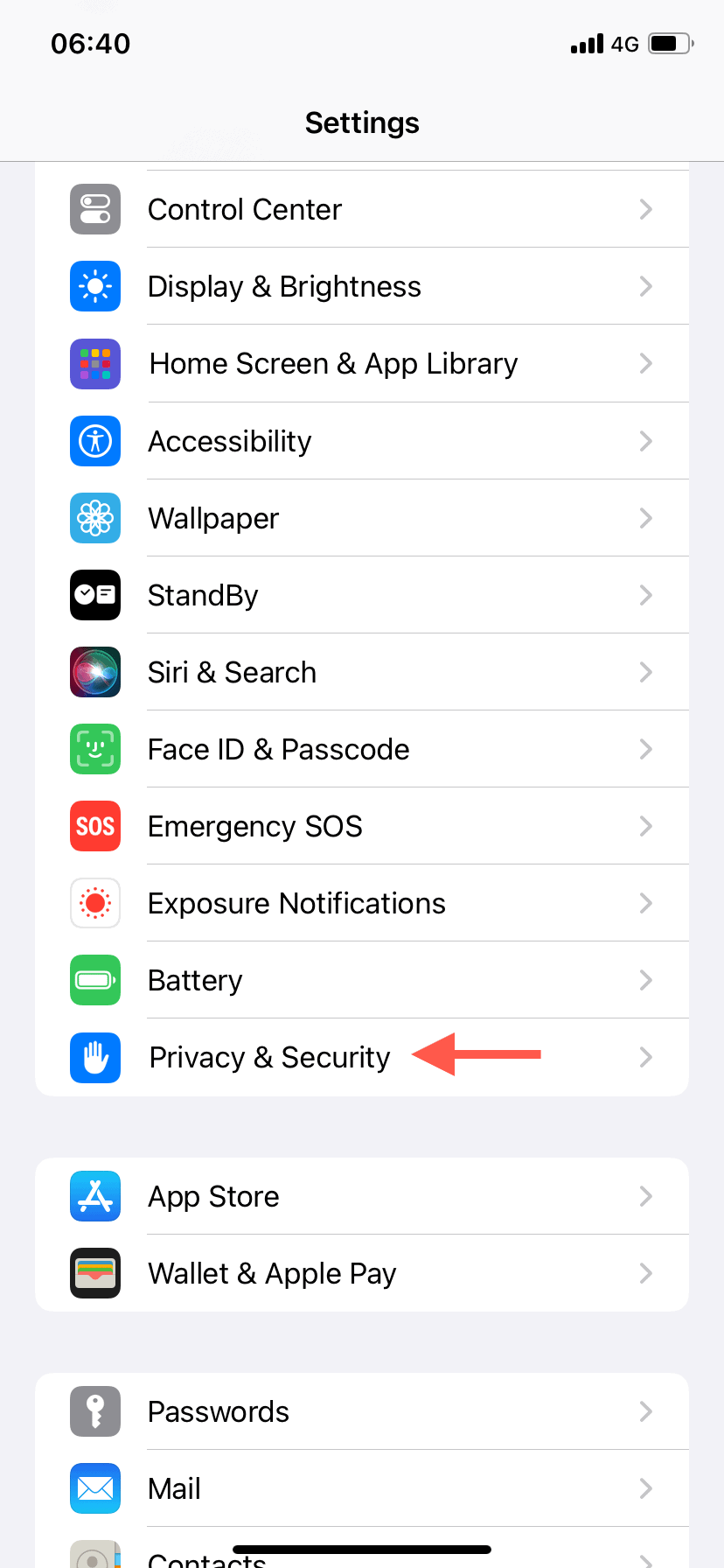Screen dimensions: 724x1568
Task: Select Exposure Notifications
Action: pos(296,903)
